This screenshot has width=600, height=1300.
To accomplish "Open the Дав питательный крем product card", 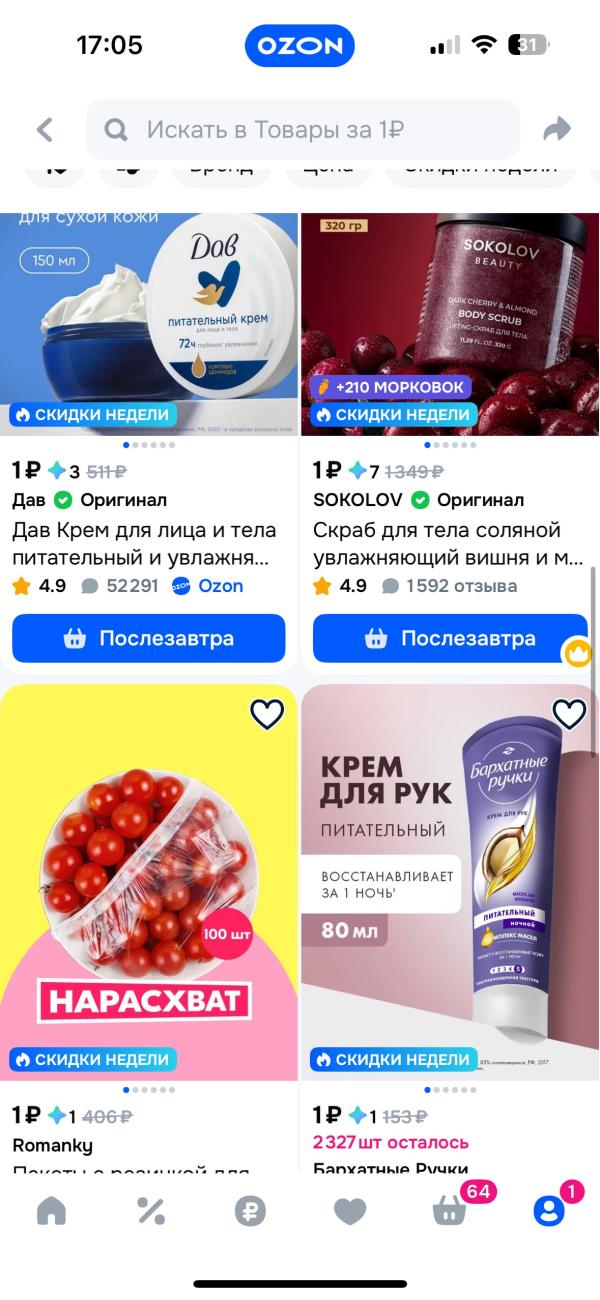I will click(149, 325).
